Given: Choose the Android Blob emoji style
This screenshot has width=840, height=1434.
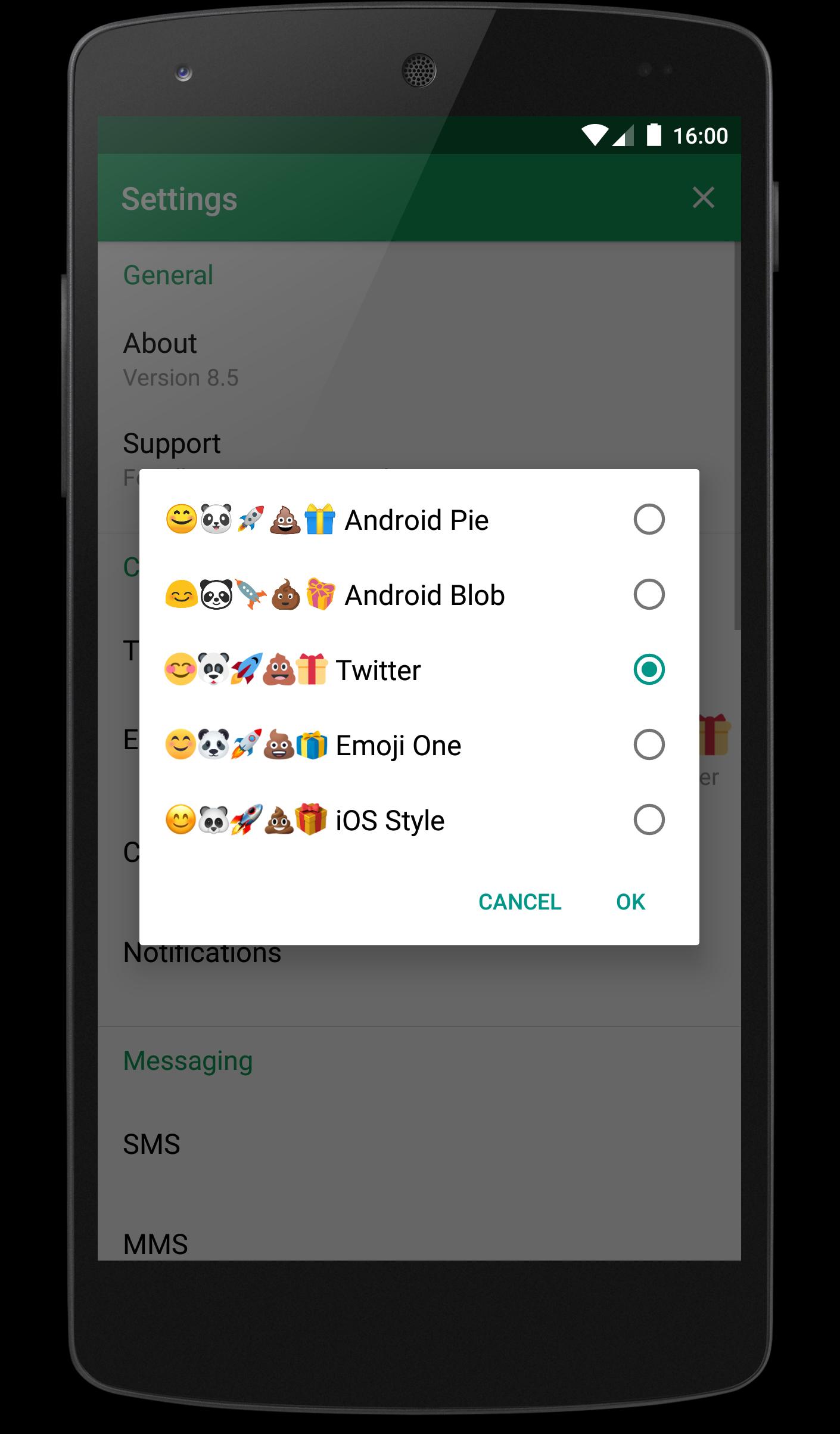Looking at the screenshot, I should coord(648,594).
